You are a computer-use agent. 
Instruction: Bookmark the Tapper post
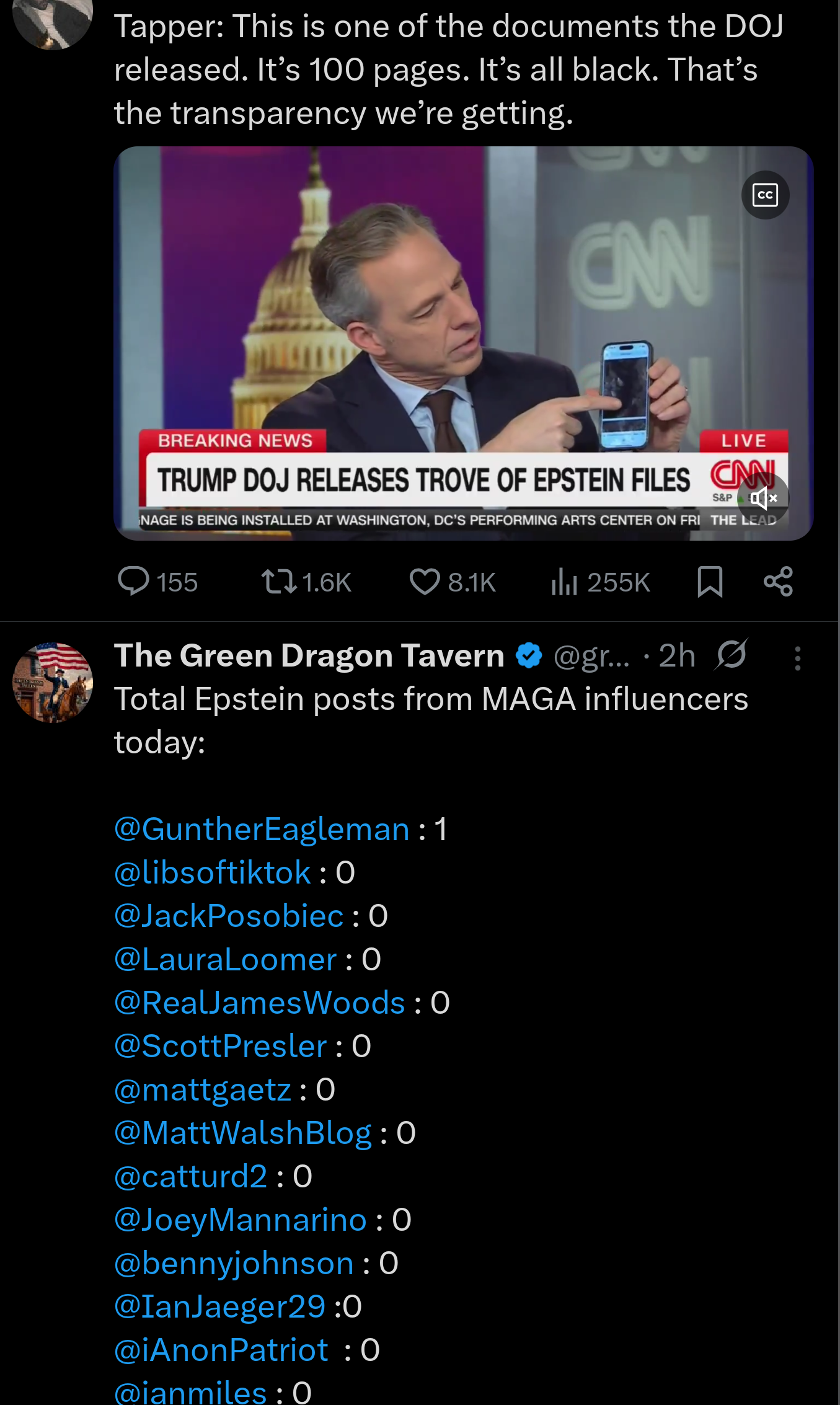710,582
